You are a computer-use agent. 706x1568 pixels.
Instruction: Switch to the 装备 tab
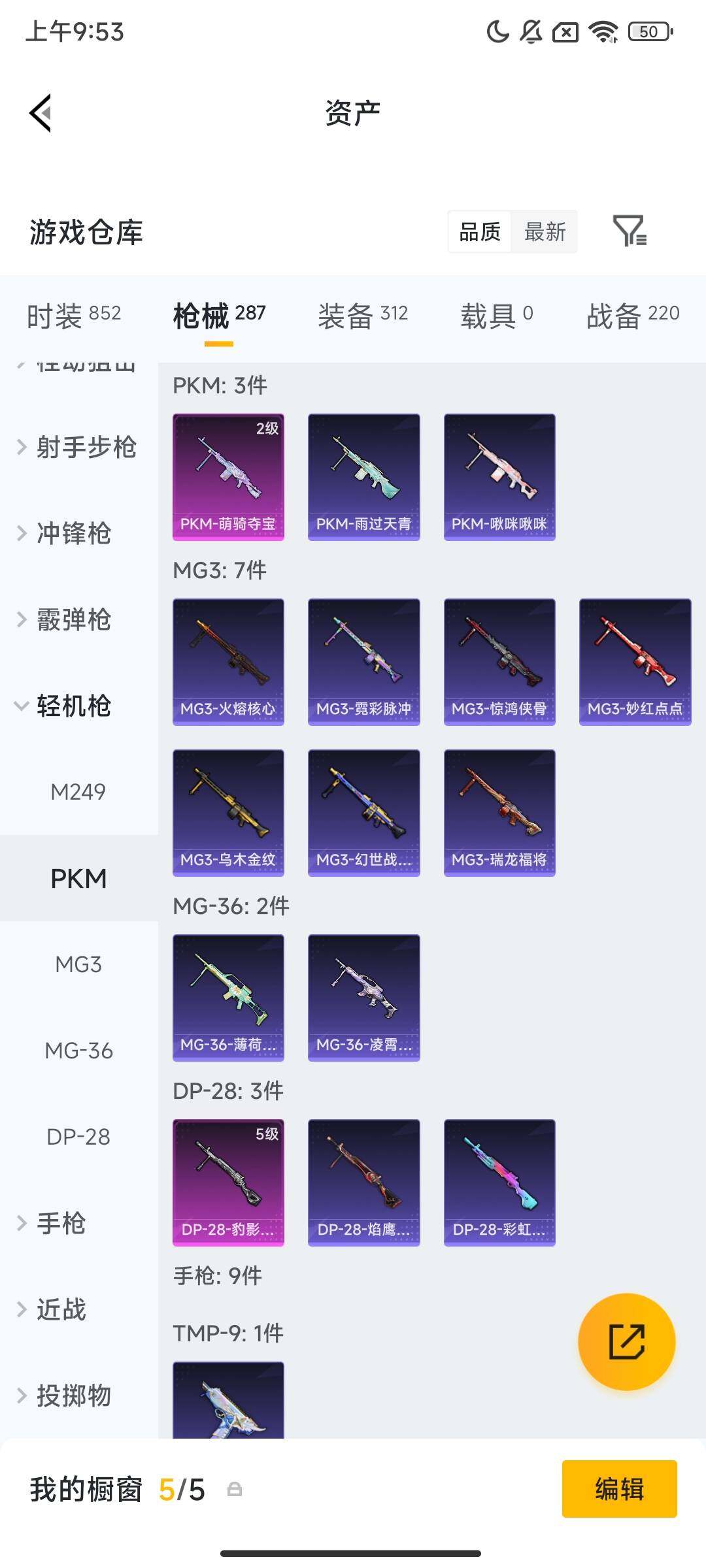click(x=363, y=316)
